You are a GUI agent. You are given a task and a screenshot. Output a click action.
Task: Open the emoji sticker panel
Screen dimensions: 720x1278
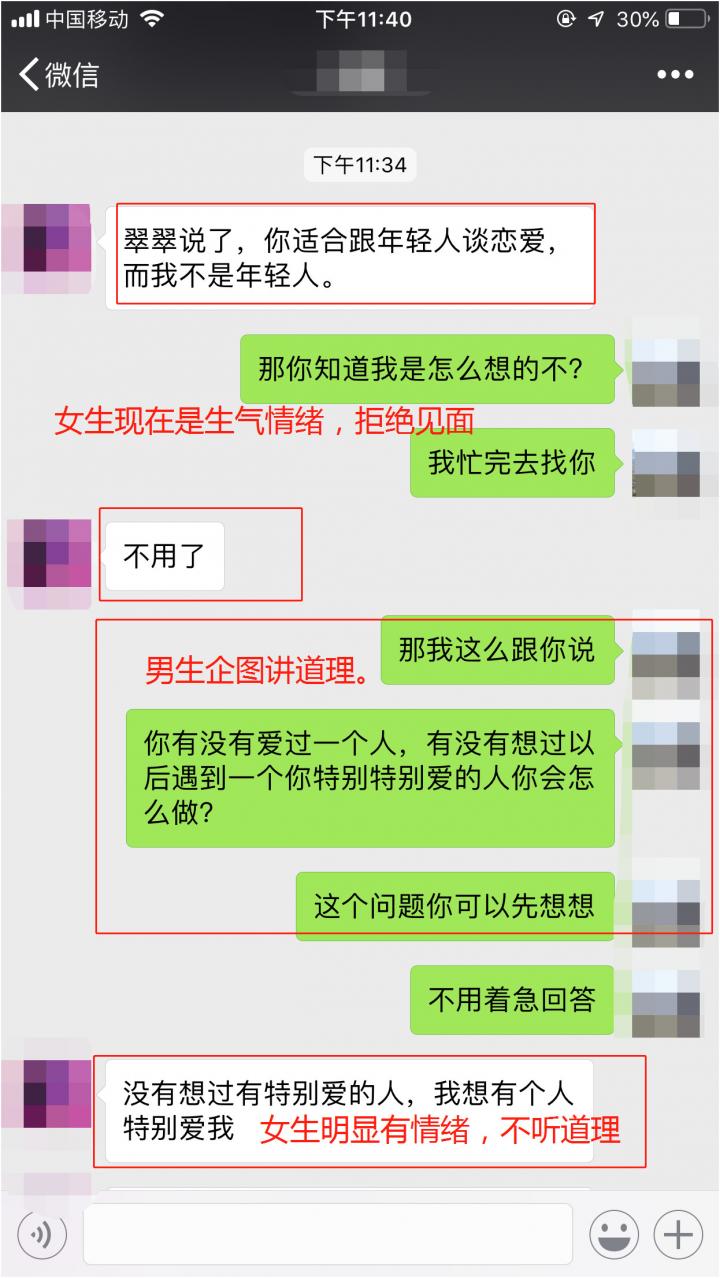click(x=613, y=1236)
